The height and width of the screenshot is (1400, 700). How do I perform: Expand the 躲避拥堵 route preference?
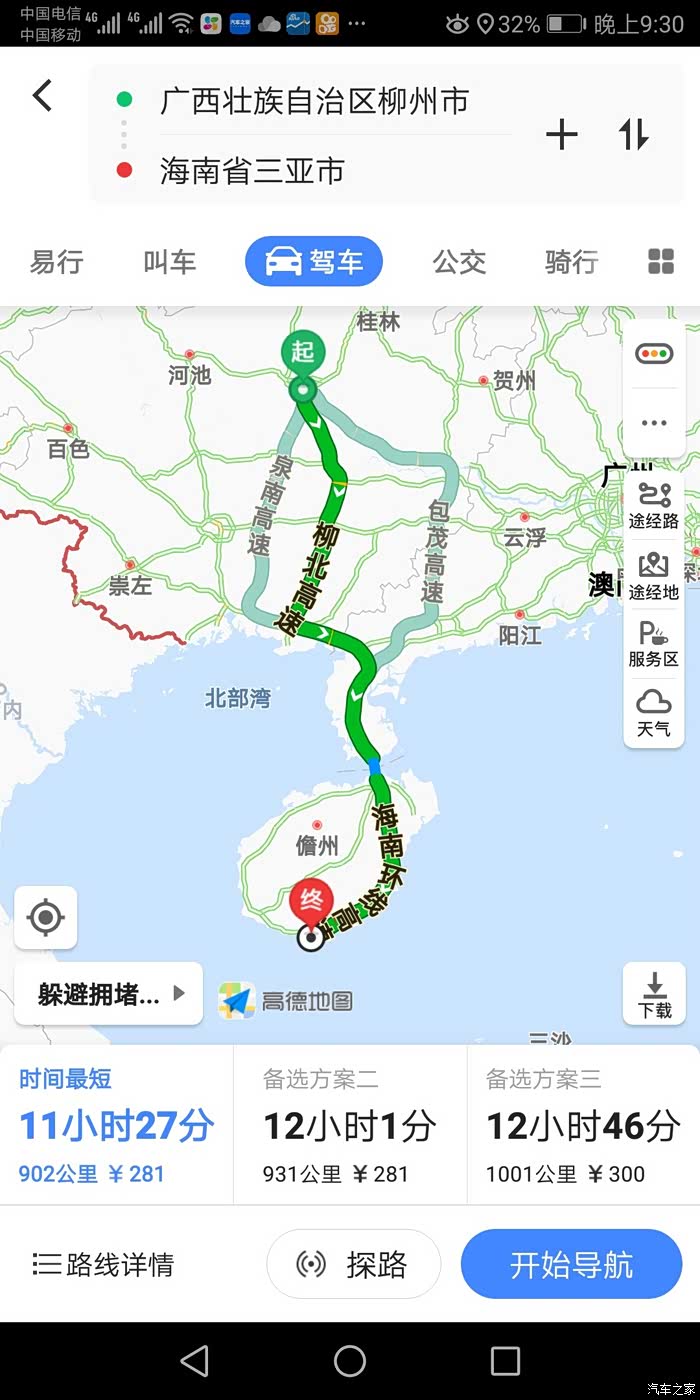coord(109,994)
